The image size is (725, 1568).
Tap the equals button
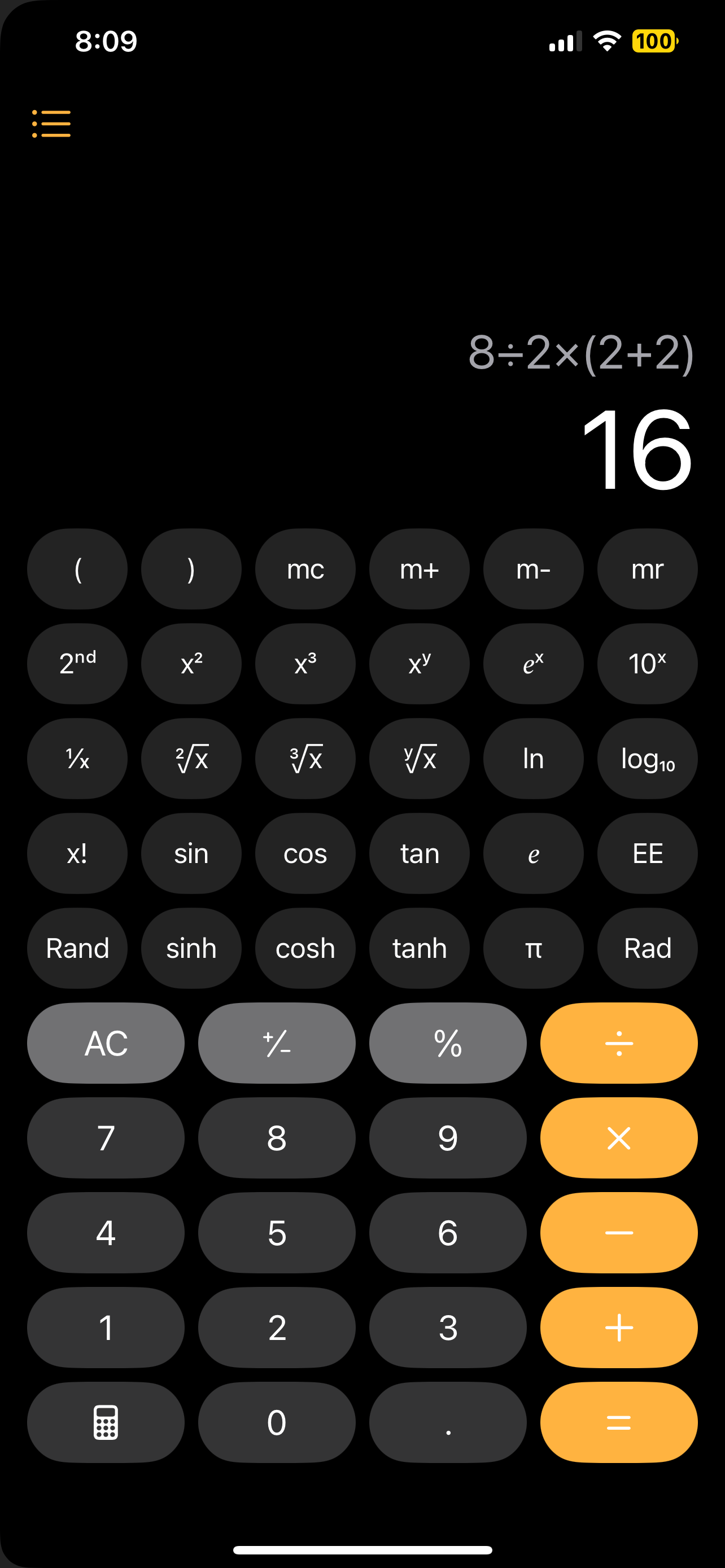[618, 1422]
